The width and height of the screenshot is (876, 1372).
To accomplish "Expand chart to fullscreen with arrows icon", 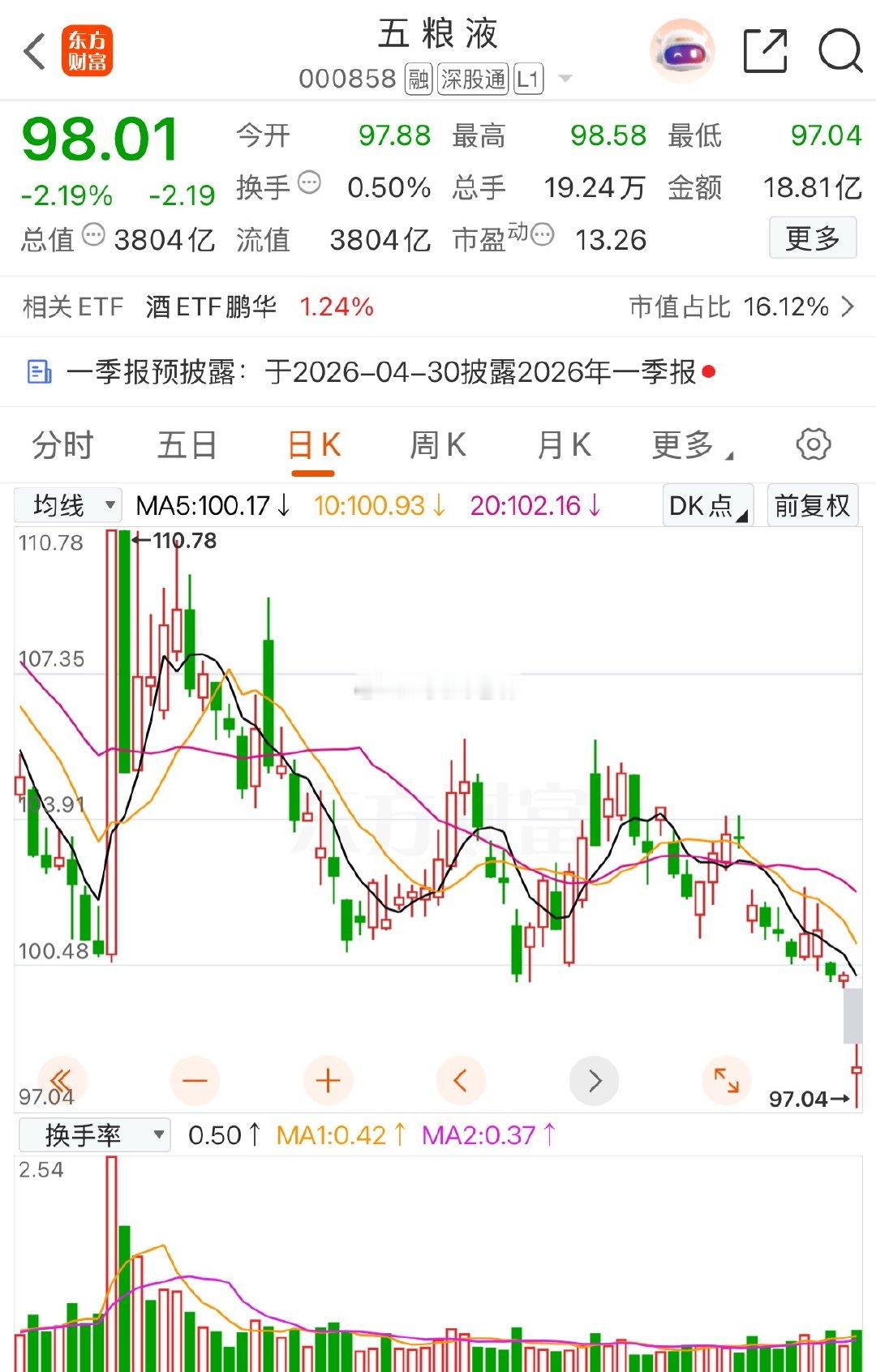I will tap(727, 1081).
